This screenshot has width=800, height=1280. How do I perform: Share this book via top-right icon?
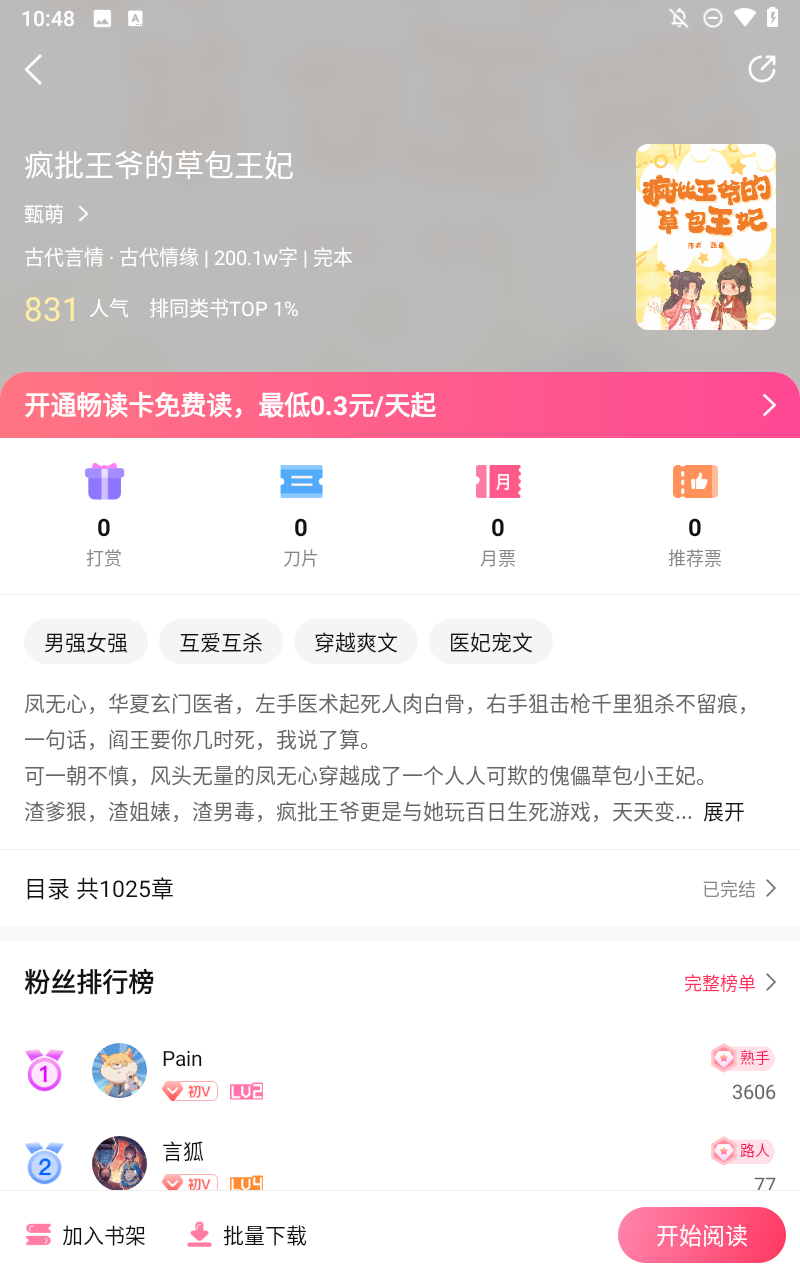(x=762, y=69)
